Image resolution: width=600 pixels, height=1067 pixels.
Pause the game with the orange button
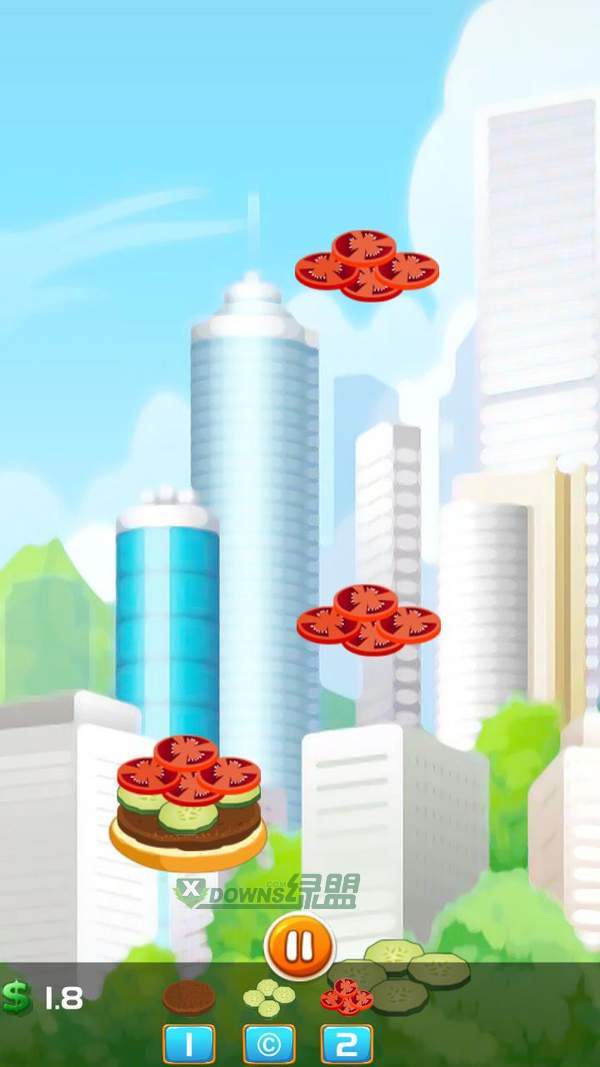click(x=299, y=945)
